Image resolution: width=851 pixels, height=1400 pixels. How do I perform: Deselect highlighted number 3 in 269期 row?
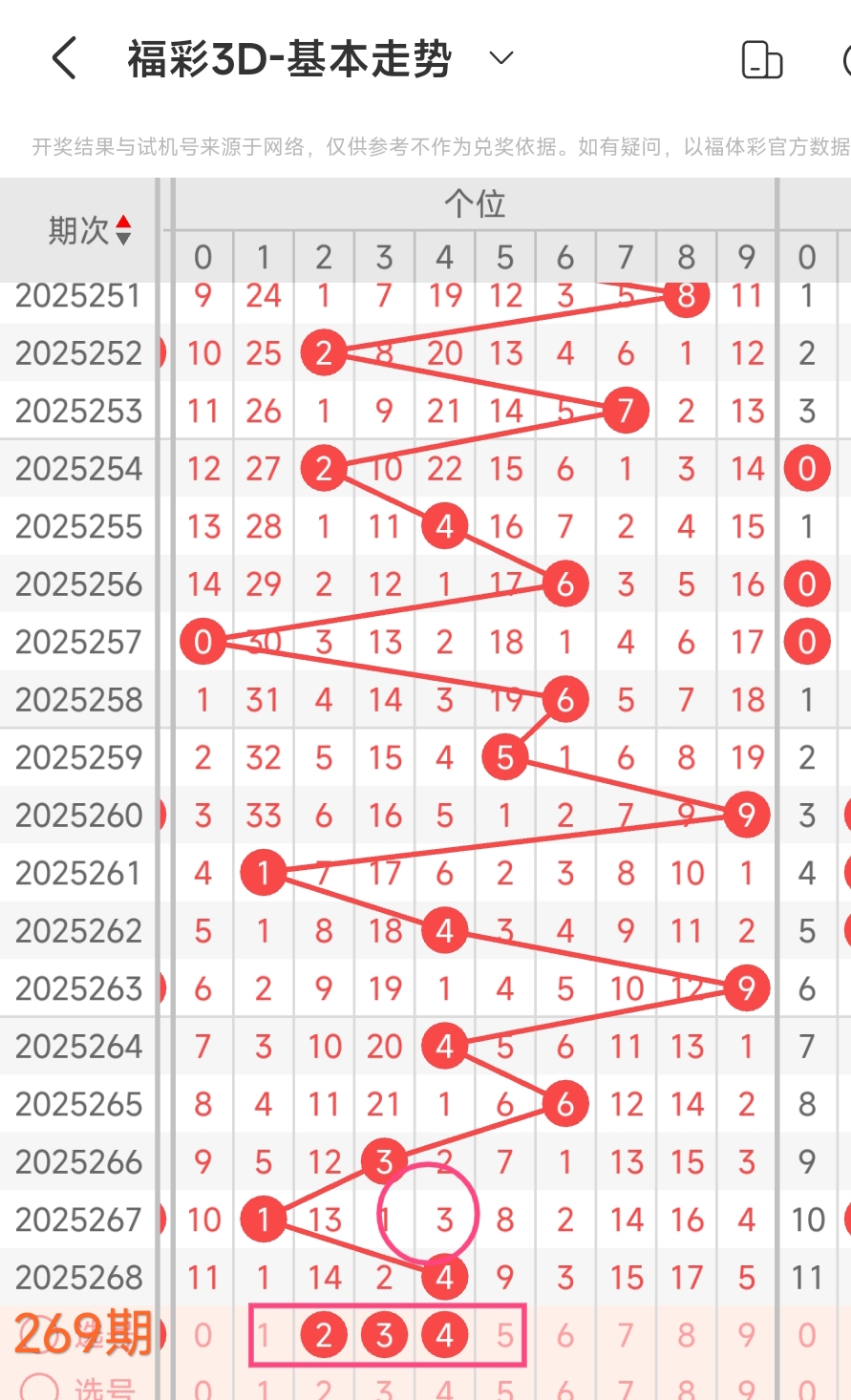384,1335
